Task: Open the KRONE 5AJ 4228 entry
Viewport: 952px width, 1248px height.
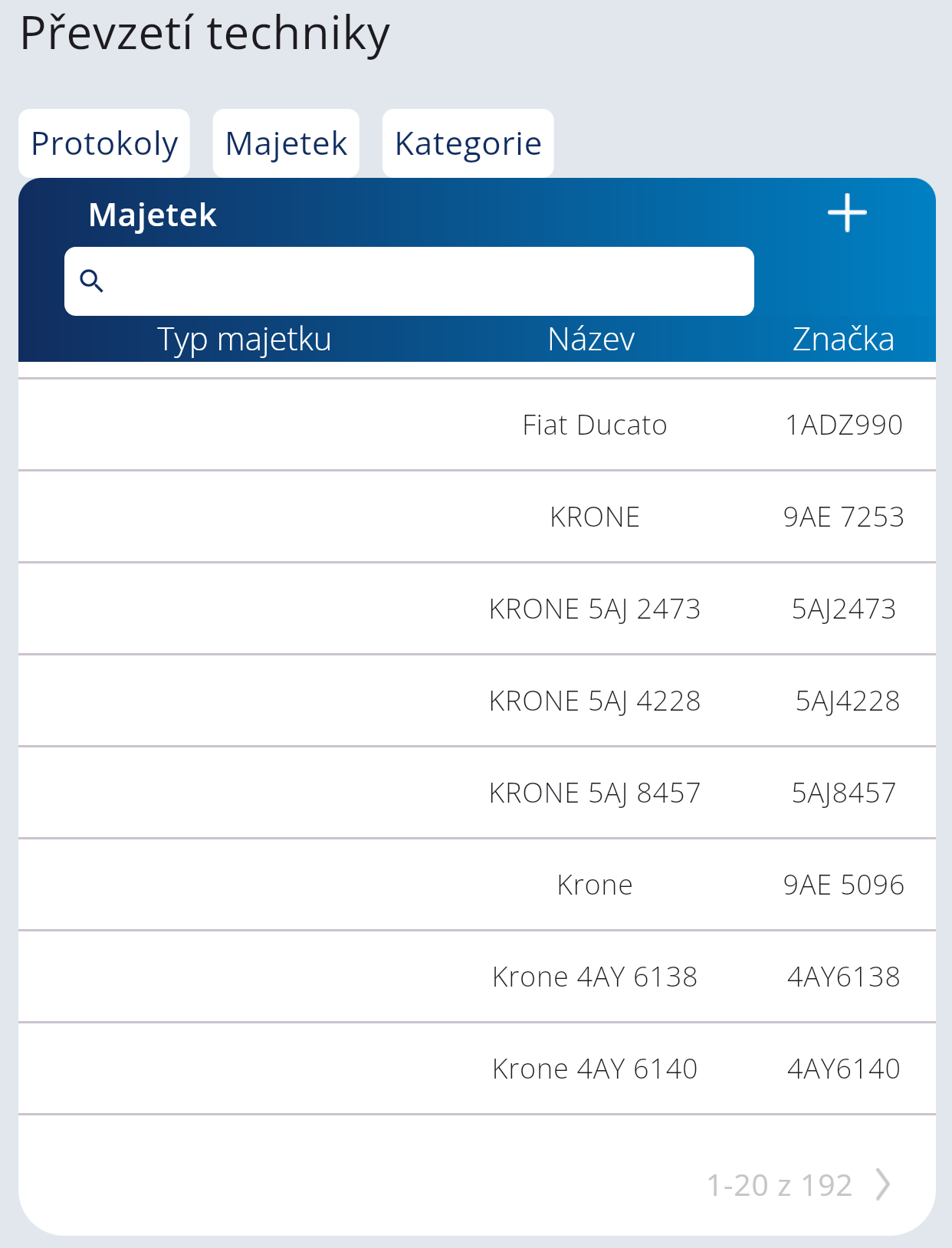Action: tap(595, 701)
